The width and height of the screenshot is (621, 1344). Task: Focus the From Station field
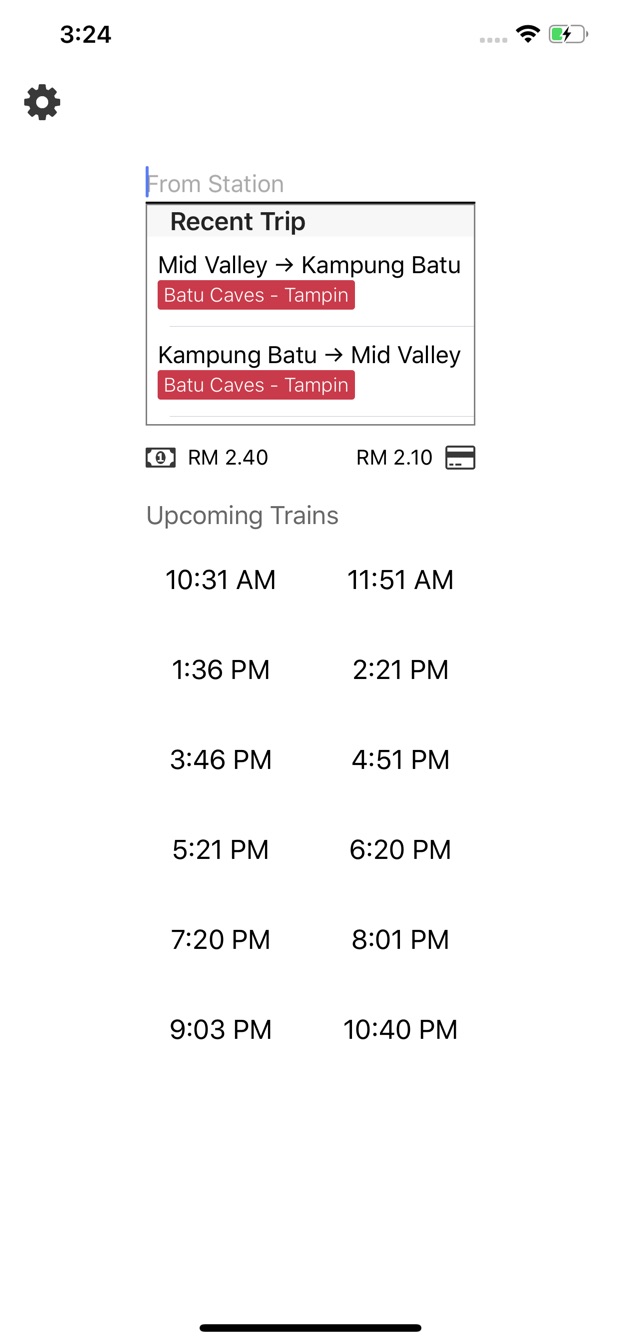click(310, 184)
